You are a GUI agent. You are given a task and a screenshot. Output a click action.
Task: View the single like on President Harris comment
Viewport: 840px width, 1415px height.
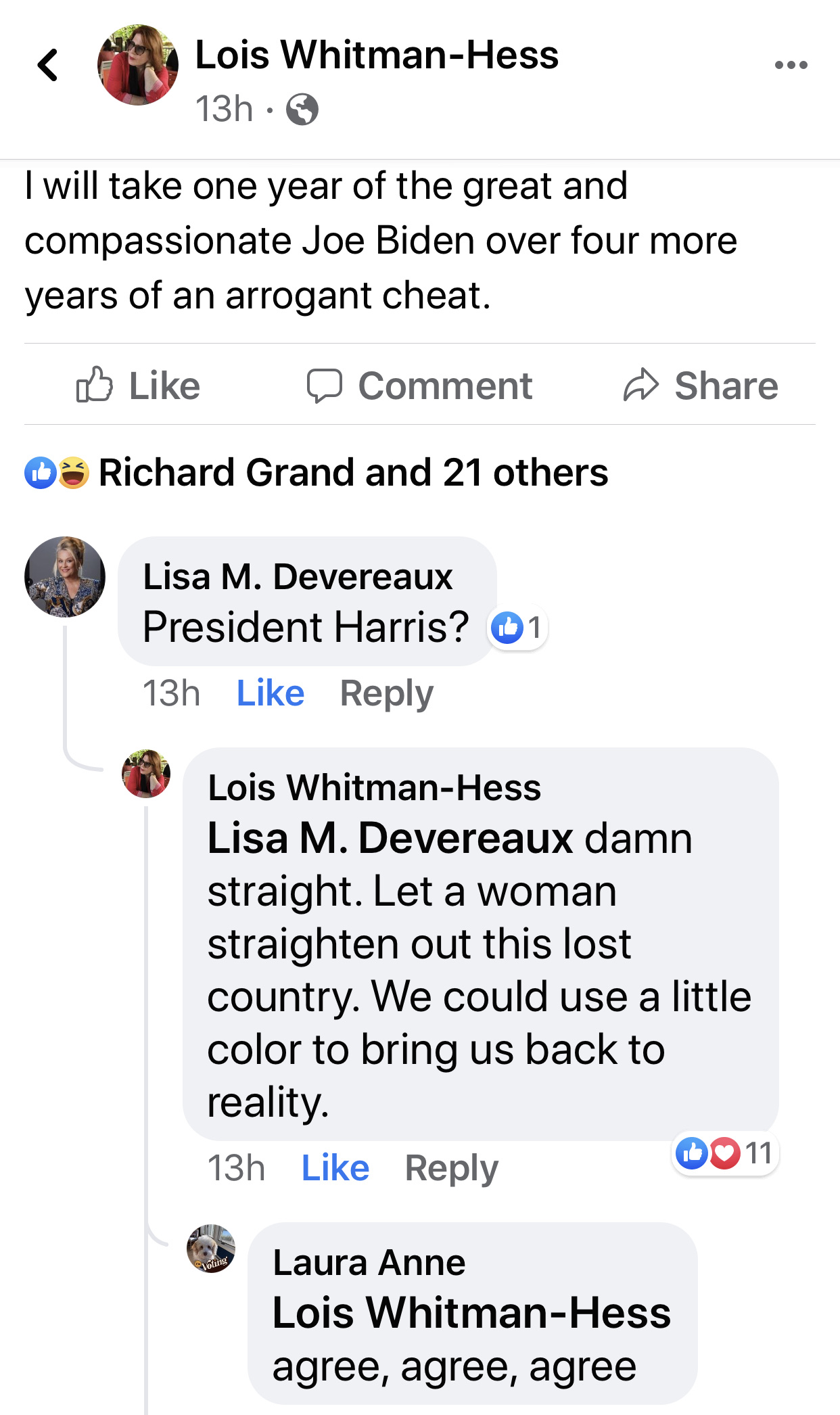pos(517,628)
